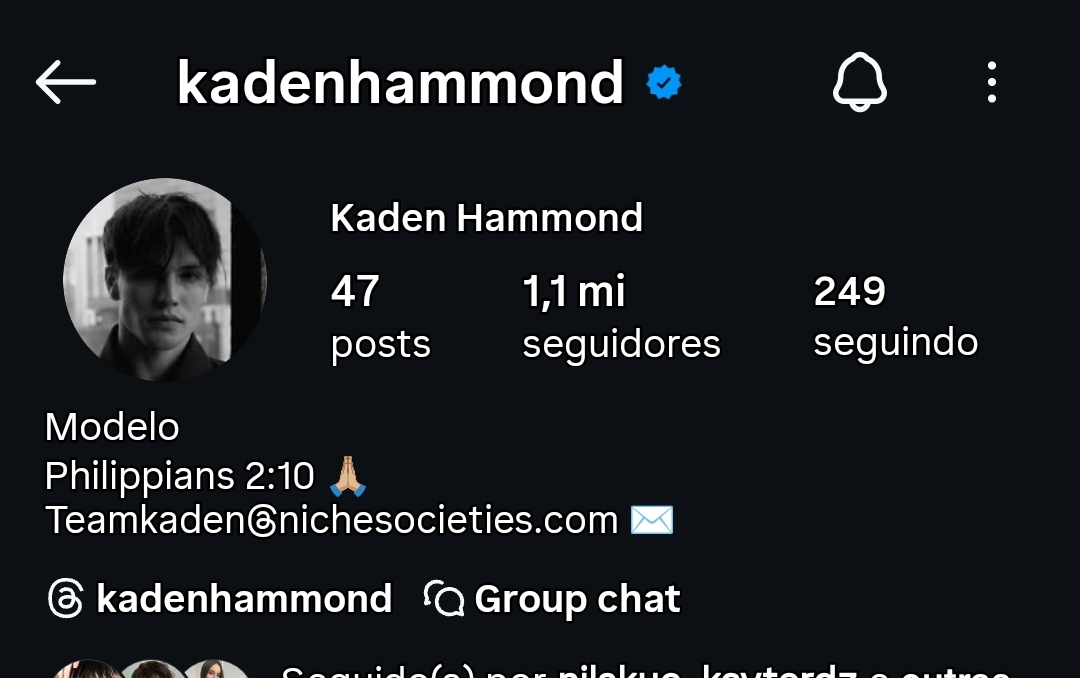
Task: Open the Group chat link
Action: pyautogui.click(x=553, y=599)
